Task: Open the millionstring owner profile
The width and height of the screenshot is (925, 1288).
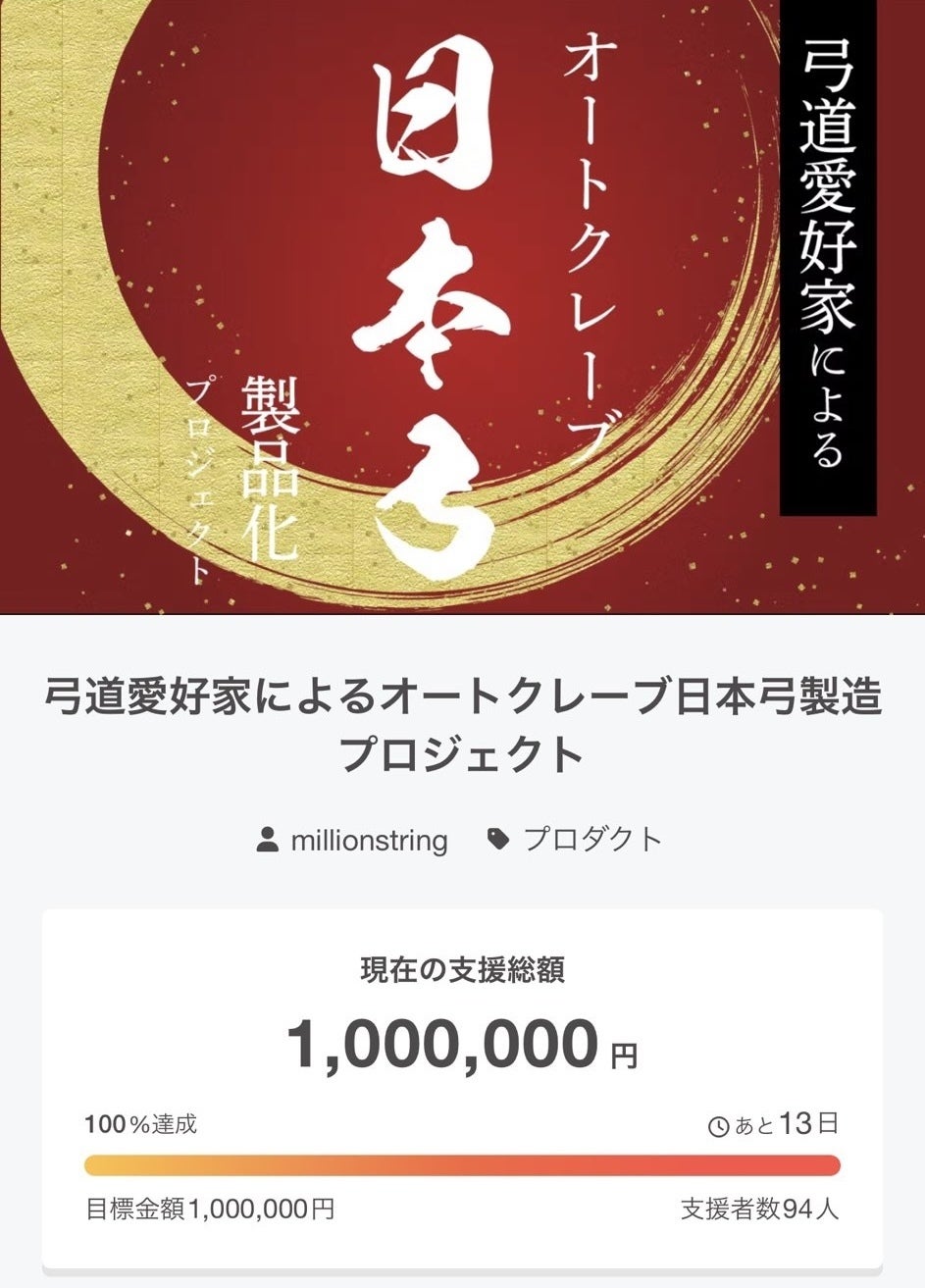Action: point(351,840)
